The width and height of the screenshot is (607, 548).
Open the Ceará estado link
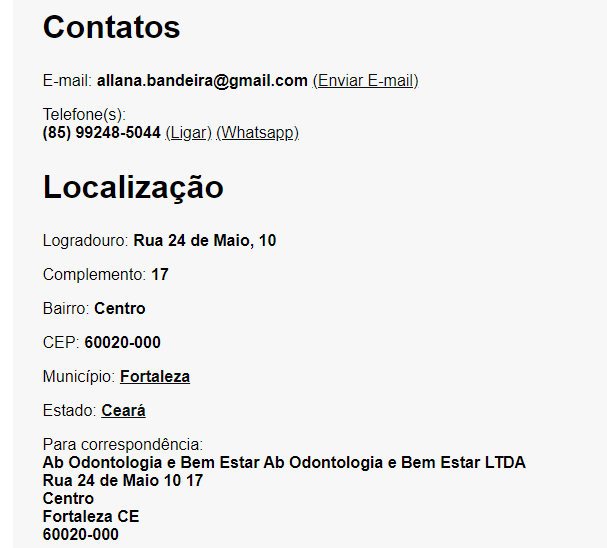point(123,411)
